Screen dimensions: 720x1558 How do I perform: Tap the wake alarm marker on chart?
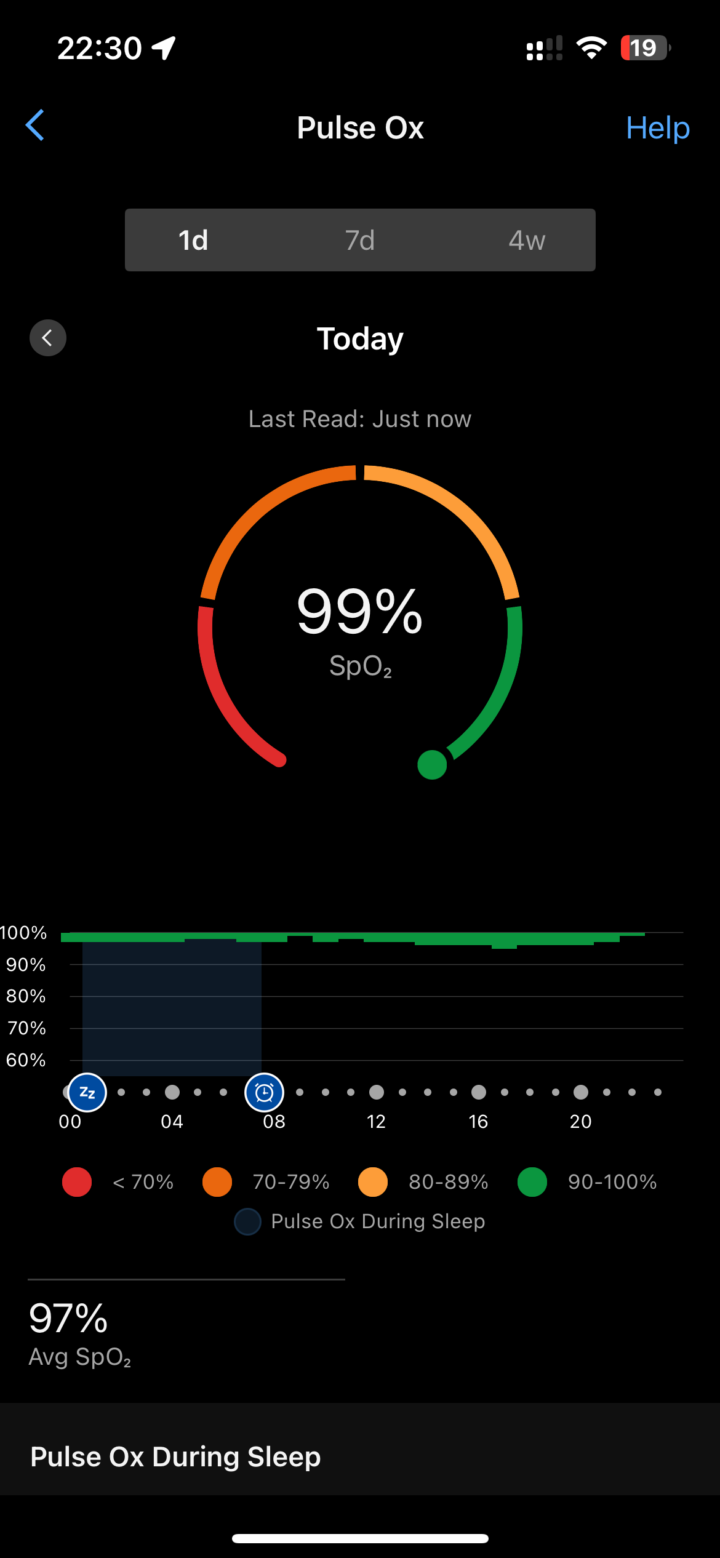[264, 1092]
